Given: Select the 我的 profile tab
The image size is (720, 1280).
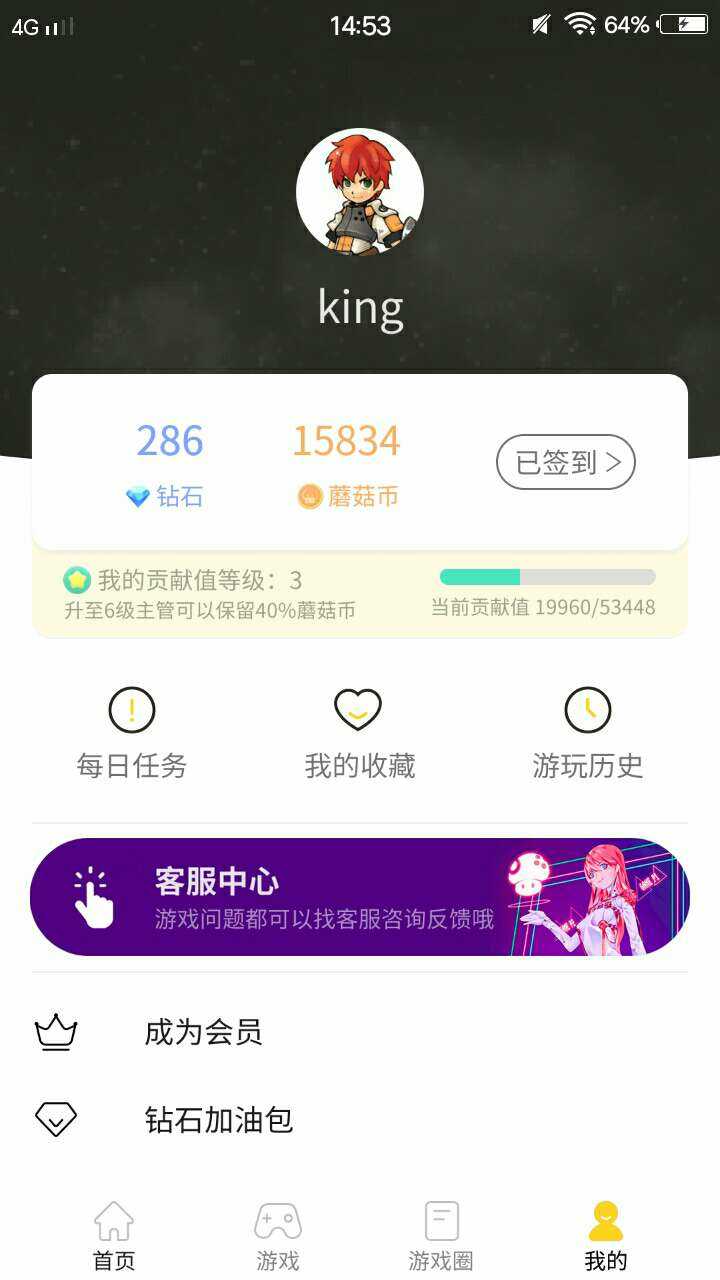Looking at the screenshot, I should [x=606, y=1236].
